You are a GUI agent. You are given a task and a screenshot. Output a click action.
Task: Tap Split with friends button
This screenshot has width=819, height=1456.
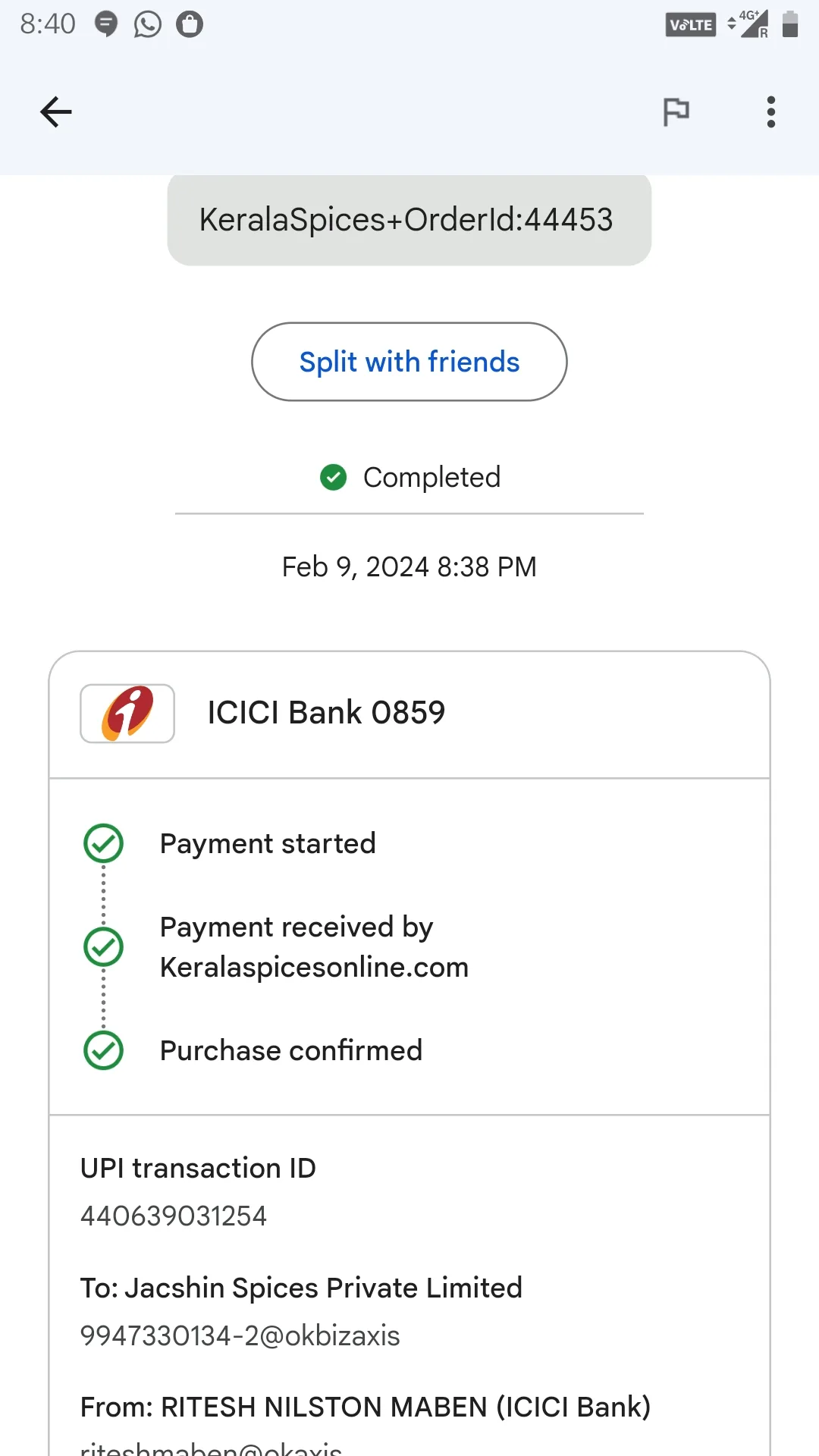[409, 362]
